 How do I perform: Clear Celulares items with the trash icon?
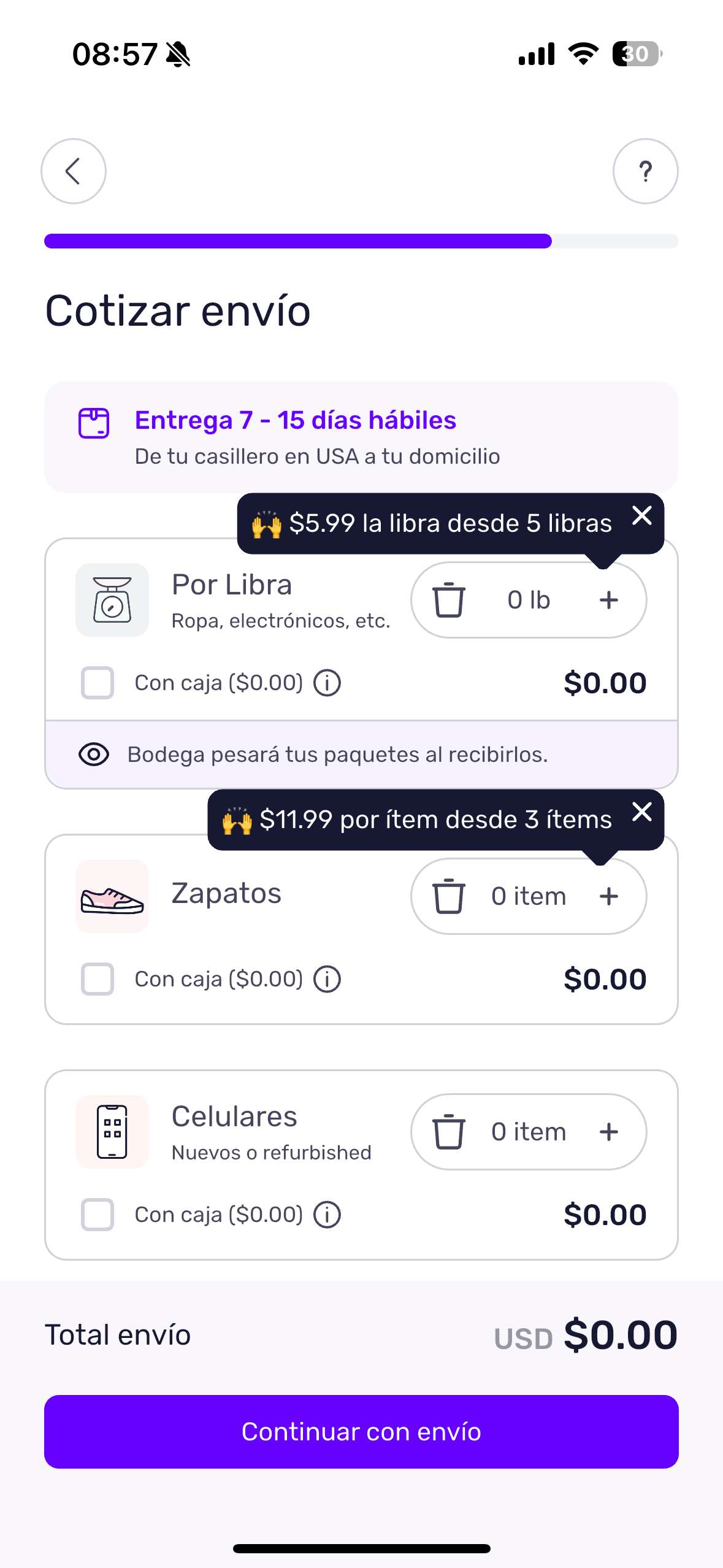click(449, 1132)
